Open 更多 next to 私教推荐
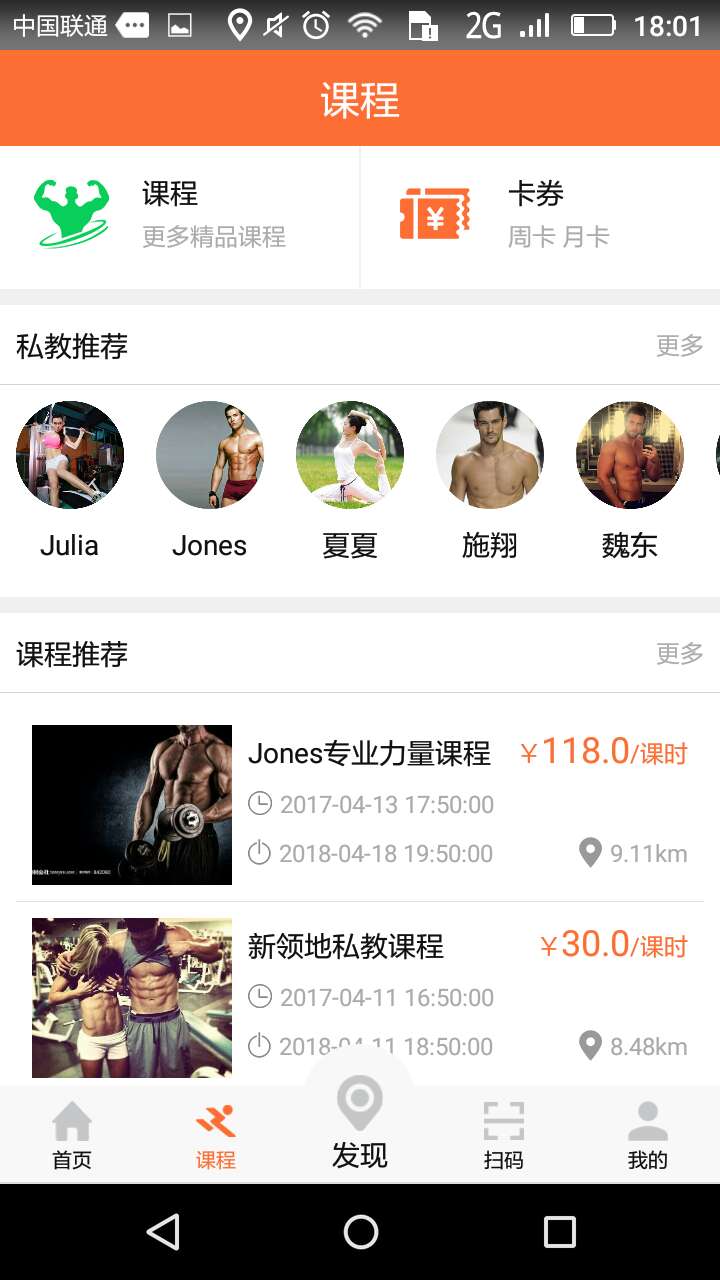The height and width of the screenshot is (1280, 720). 679,345
